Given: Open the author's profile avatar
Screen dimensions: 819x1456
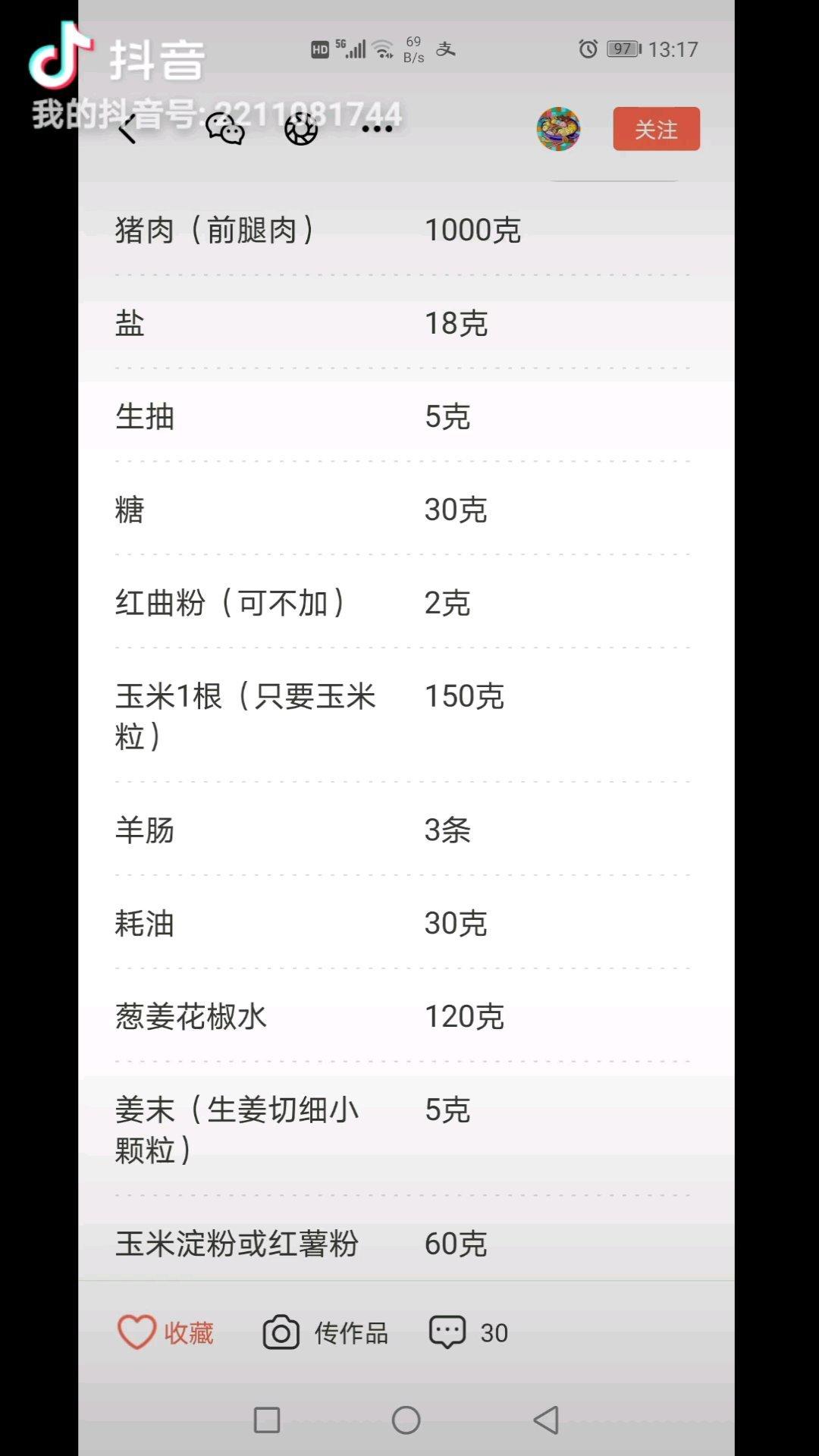Looking at the screenshot, I should [x=559, y=129].
